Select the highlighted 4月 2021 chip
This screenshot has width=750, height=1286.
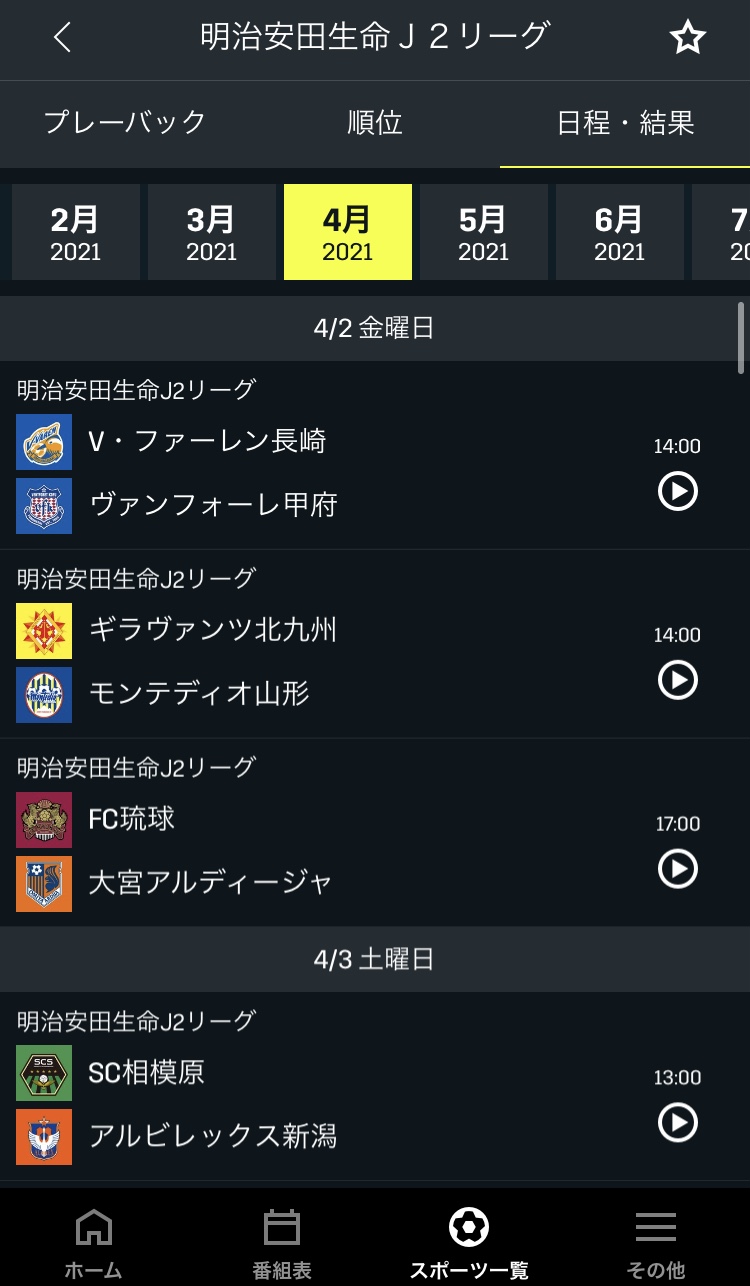click(x=348, y=232)
